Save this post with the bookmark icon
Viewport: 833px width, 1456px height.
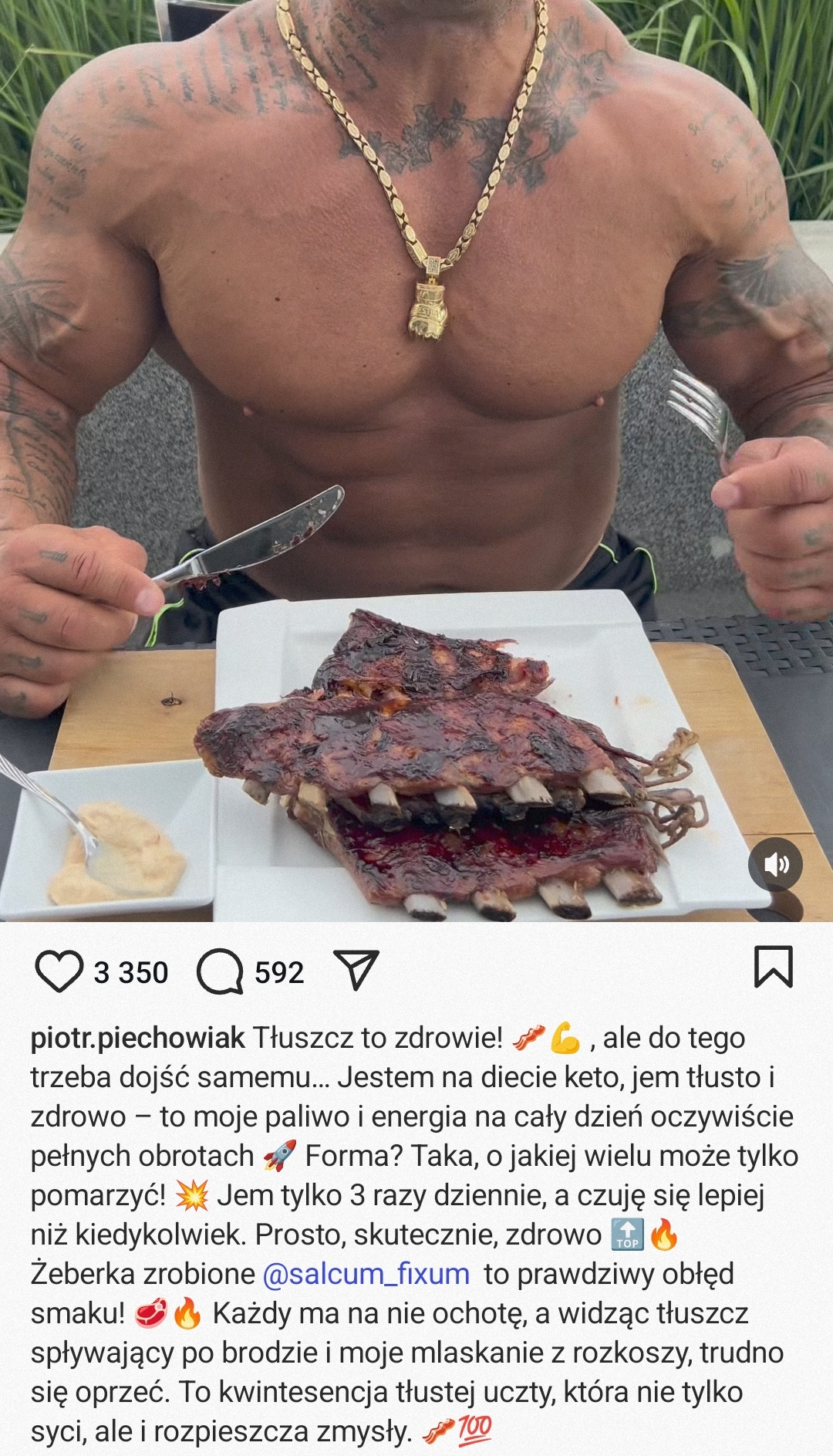click(773, 968)
